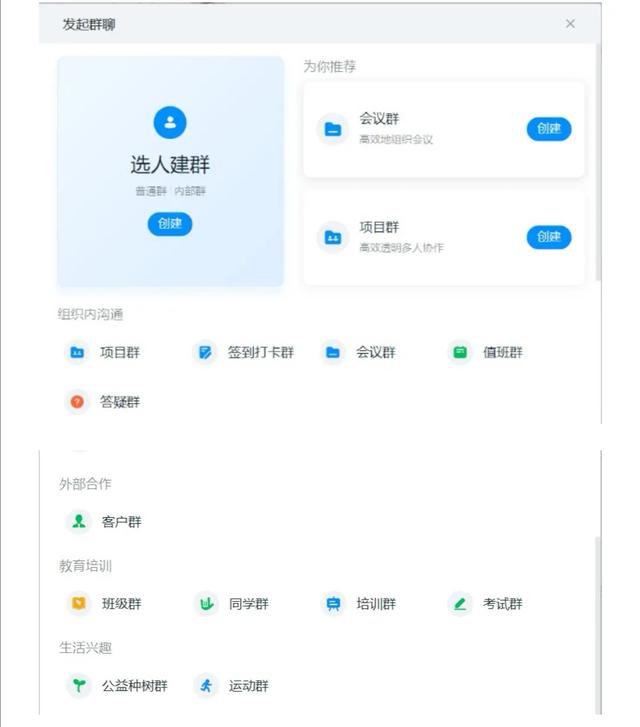Open the 答疑群 option
This screenshot has width=640, height=727.
click(x=106, y=402)
